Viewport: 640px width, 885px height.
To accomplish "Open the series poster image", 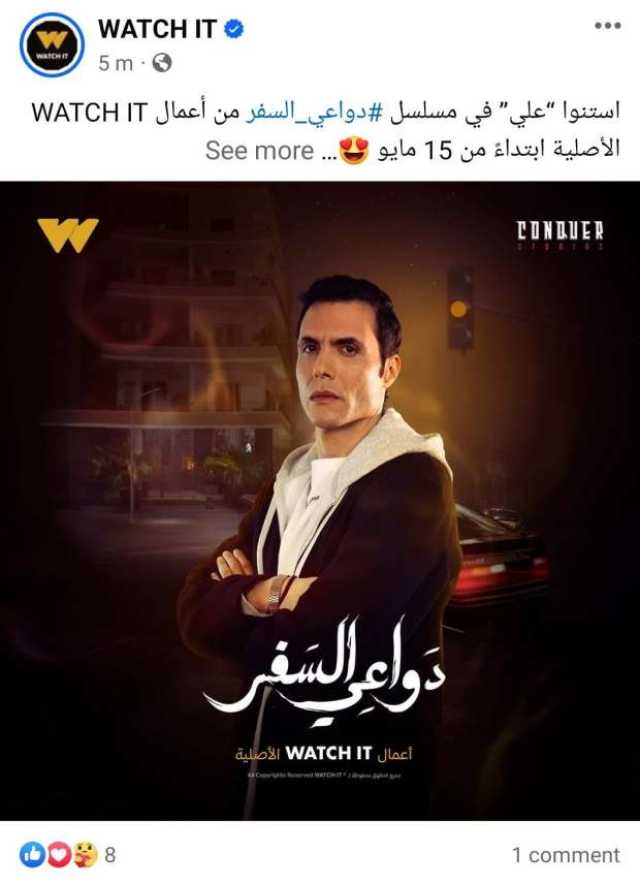I will point(320,500).
